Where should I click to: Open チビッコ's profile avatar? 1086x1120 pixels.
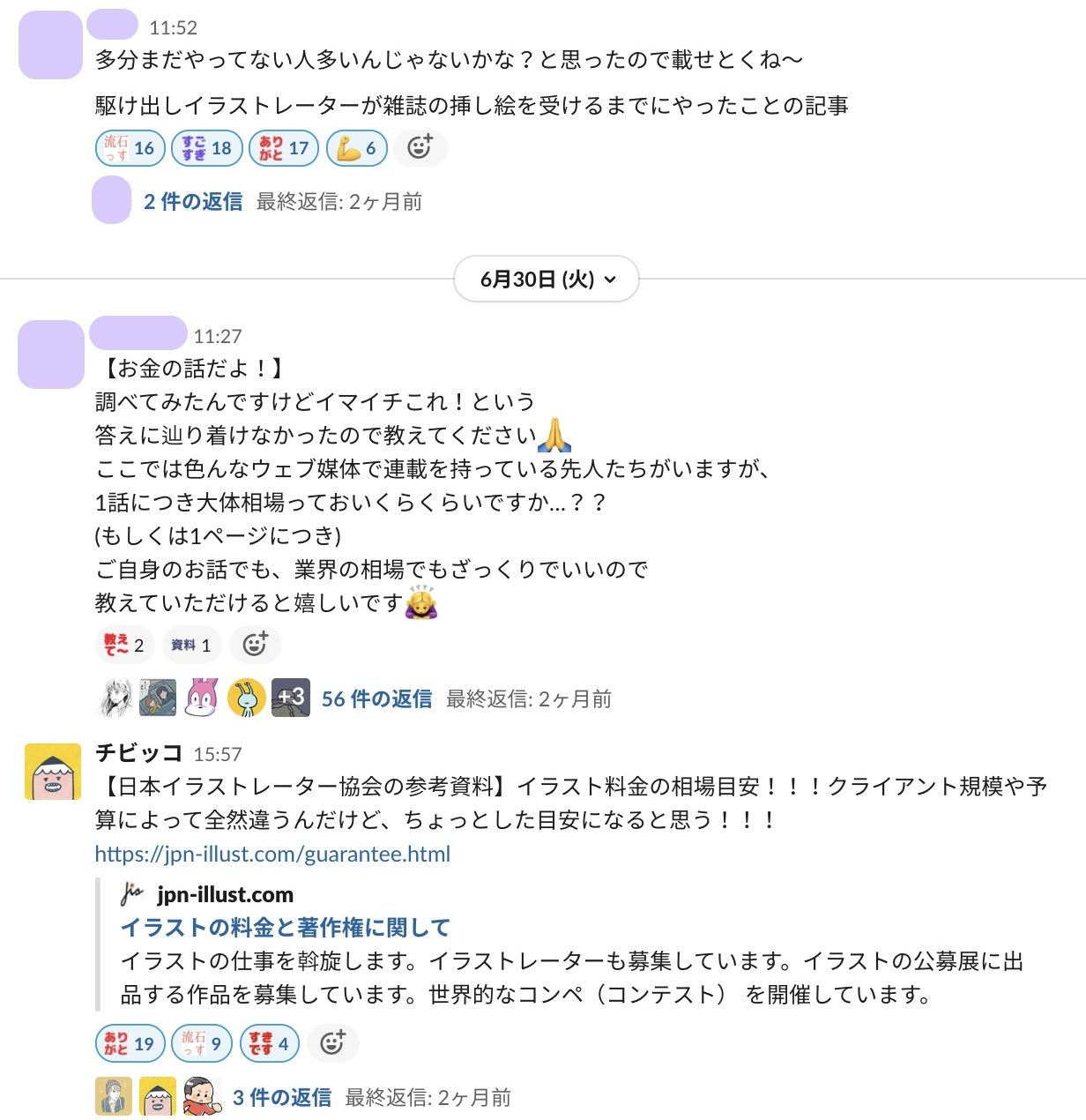[53, 772]
